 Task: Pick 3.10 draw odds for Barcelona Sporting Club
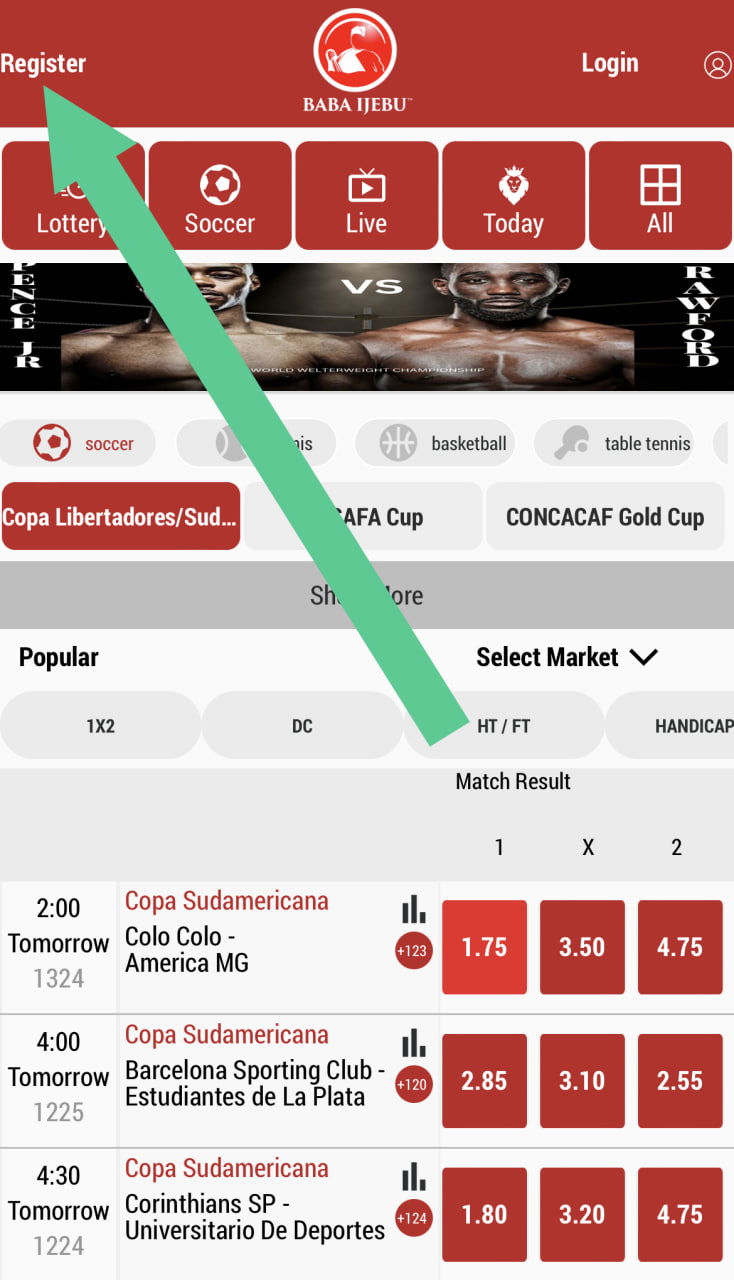point(582,1081)
